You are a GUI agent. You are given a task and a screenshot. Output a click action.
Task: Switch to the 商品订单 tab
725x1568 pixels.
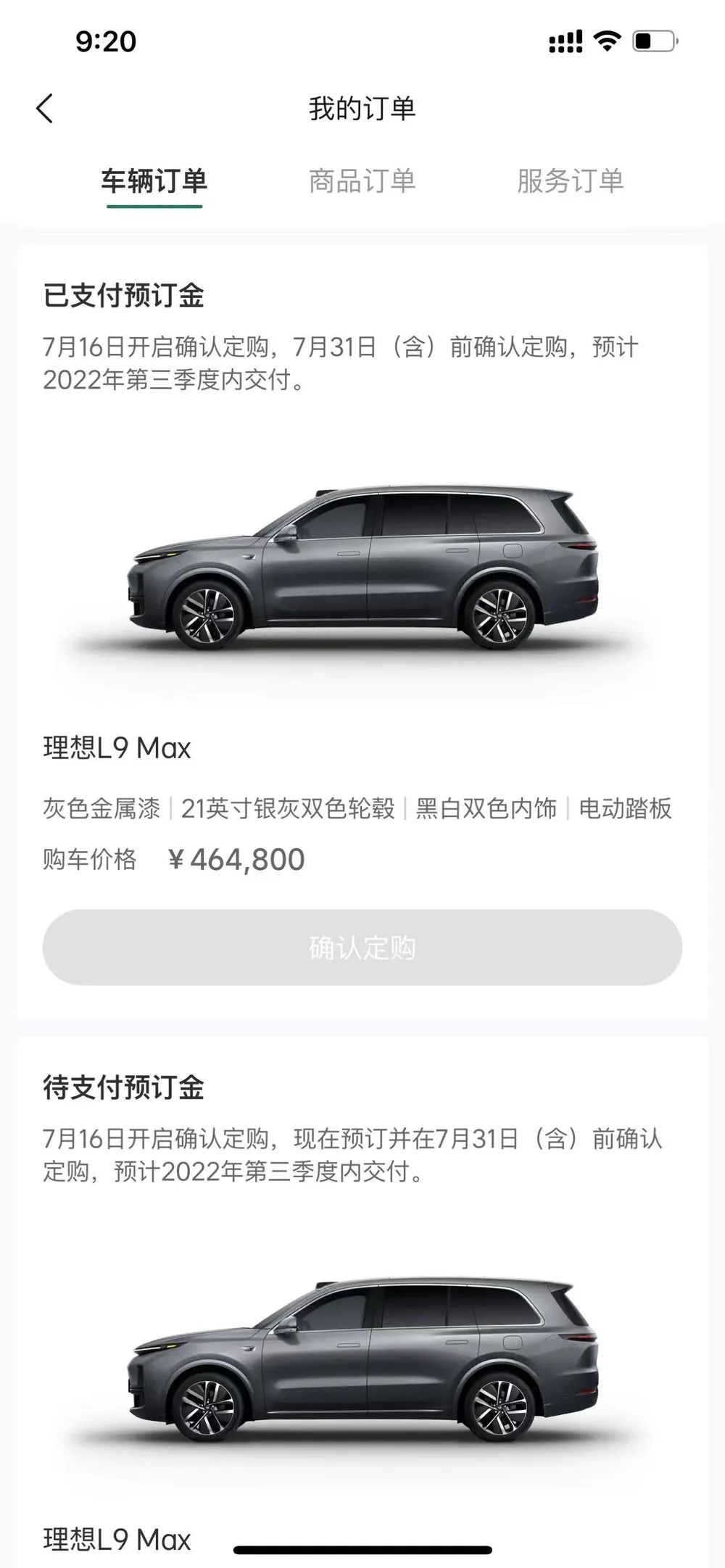pyautogui.click(x=362, y=181)
